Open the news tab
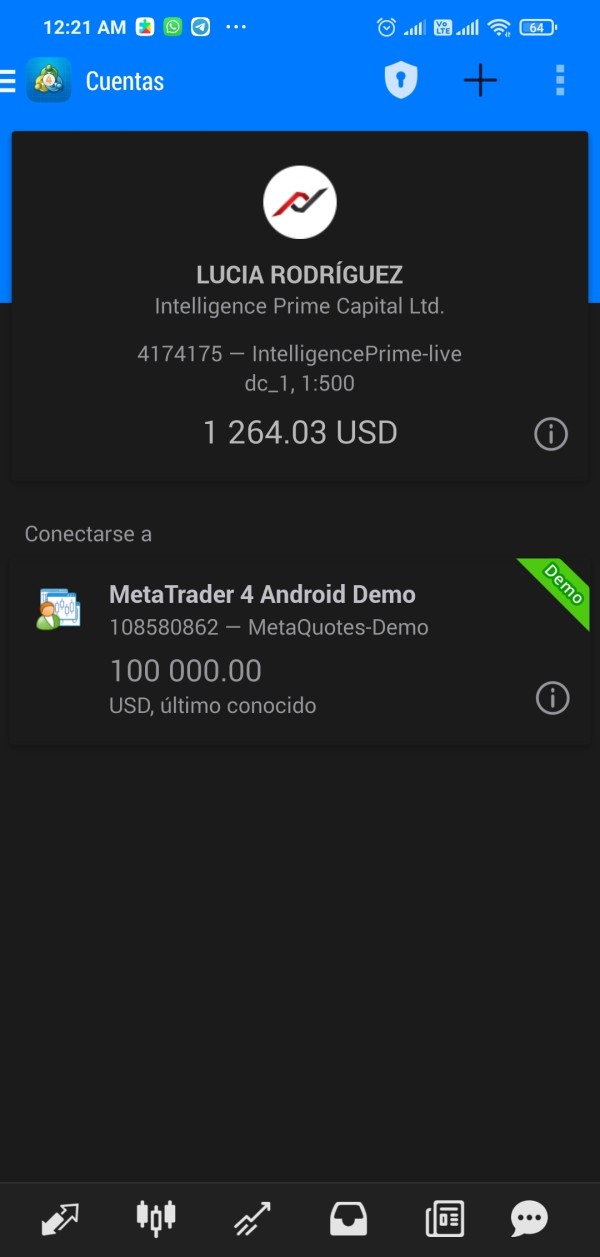Image resolution: width=600 pixels, height=1257 pixels. tap(444, 1218)
